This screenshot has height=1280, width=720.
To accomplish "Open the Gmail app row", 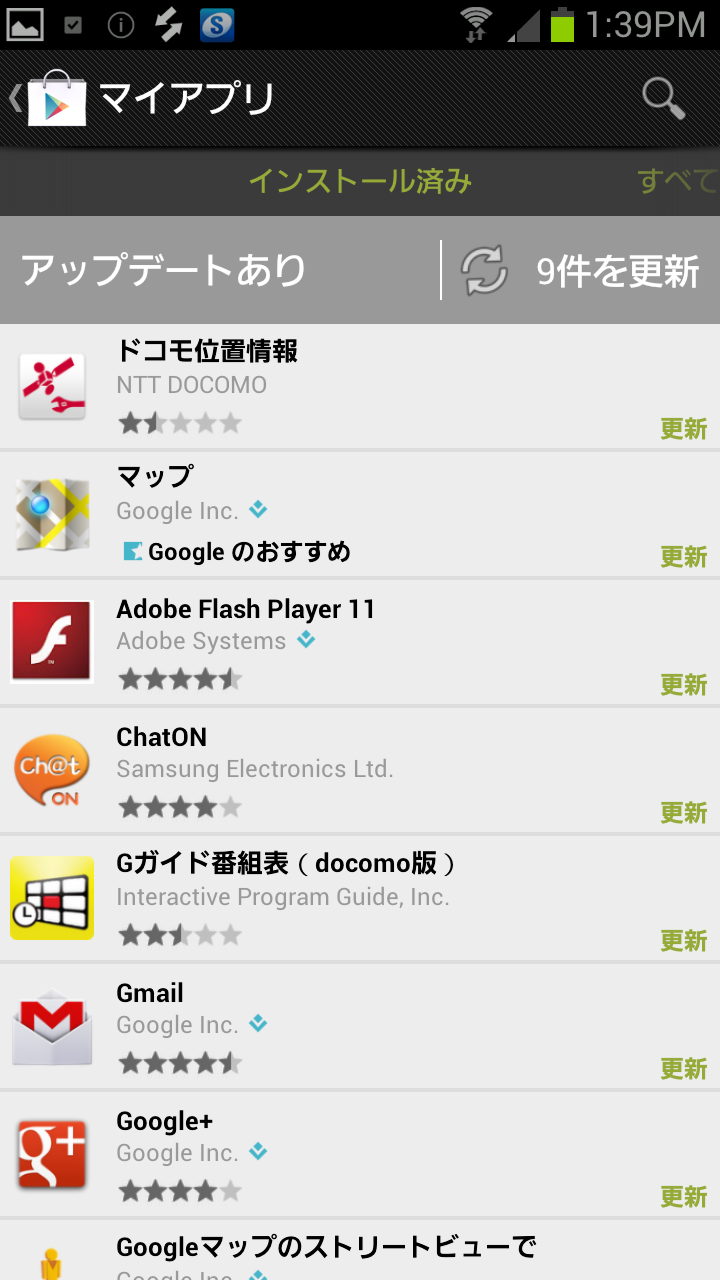I will [360, 1026].
